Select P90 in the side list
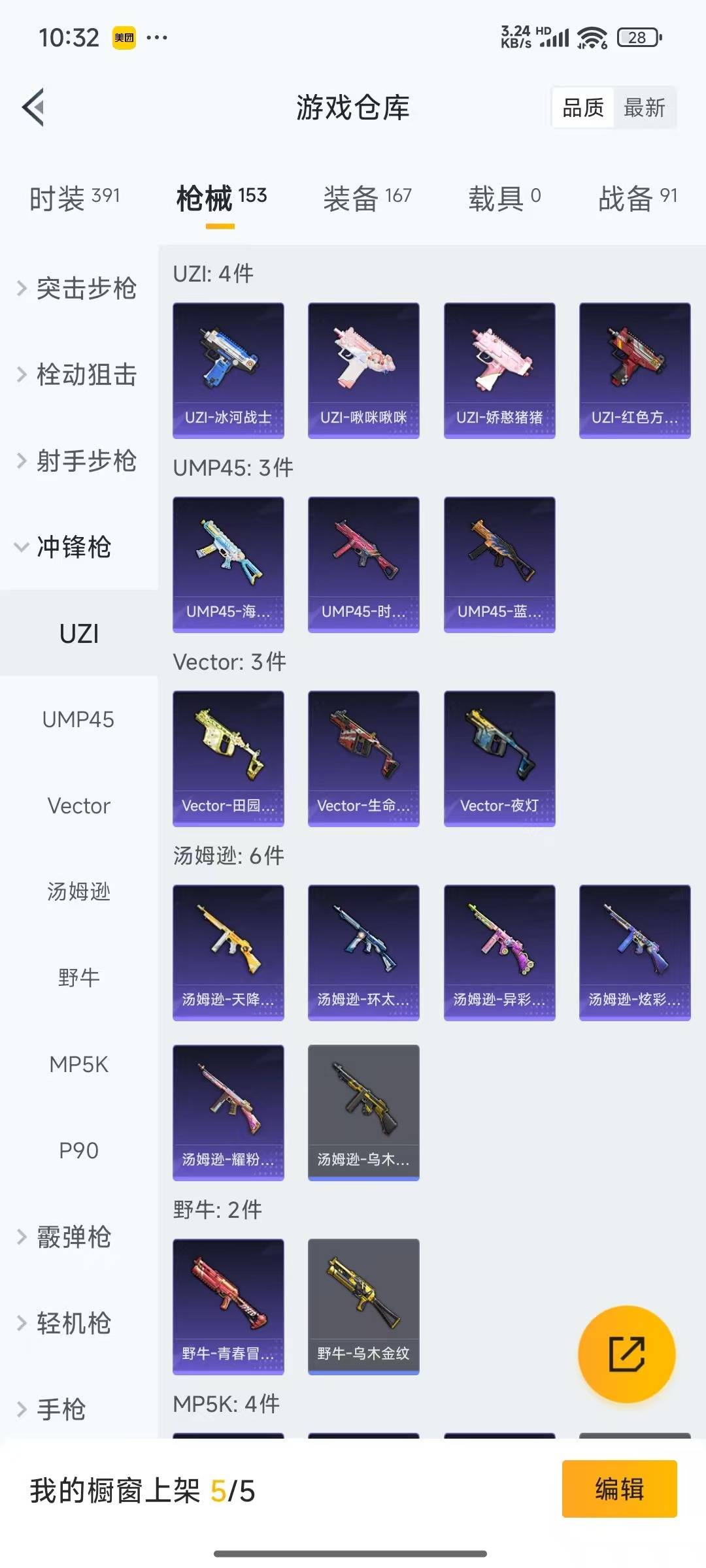706x1568 pixels. pyautogui.click(x=78, y=1151)
